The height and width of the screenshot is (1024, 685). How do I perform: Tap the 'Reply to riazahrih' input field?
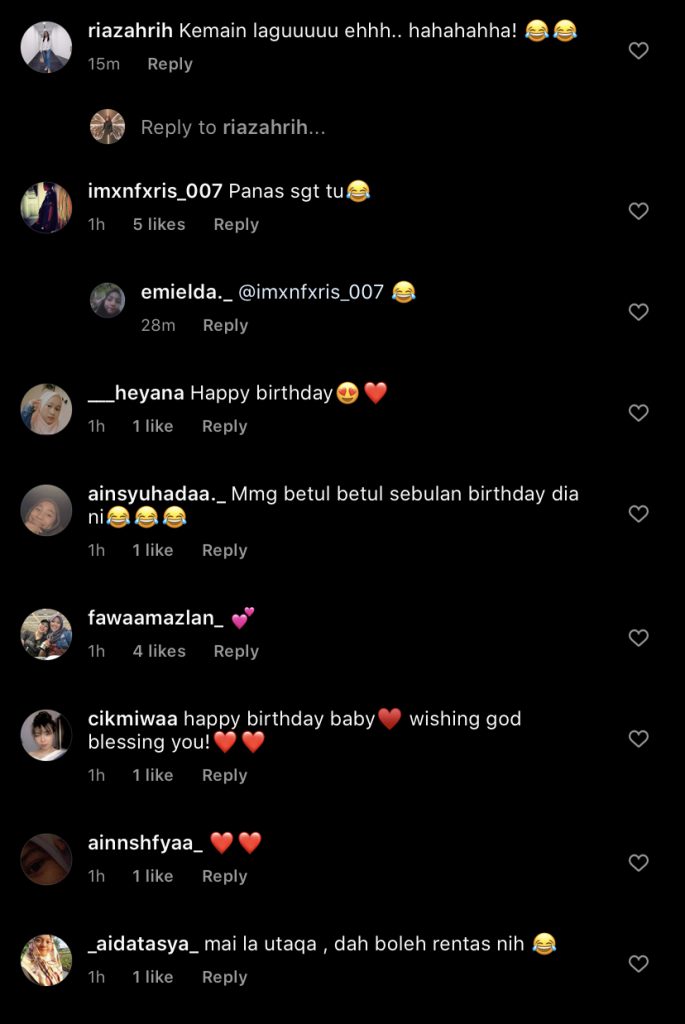(x=232, y=127)
